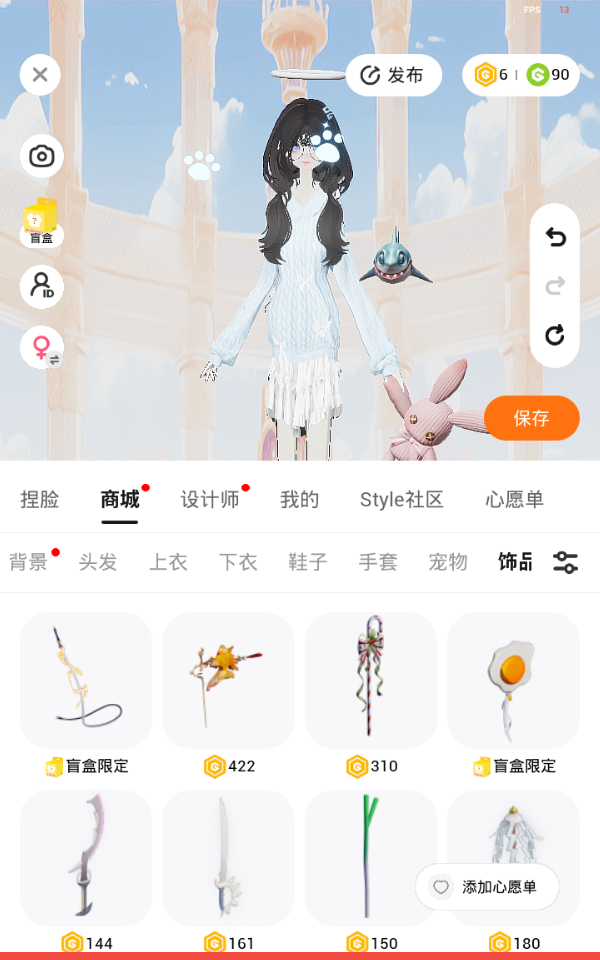Switch to the 捏脸 tab

coord(40,500)
